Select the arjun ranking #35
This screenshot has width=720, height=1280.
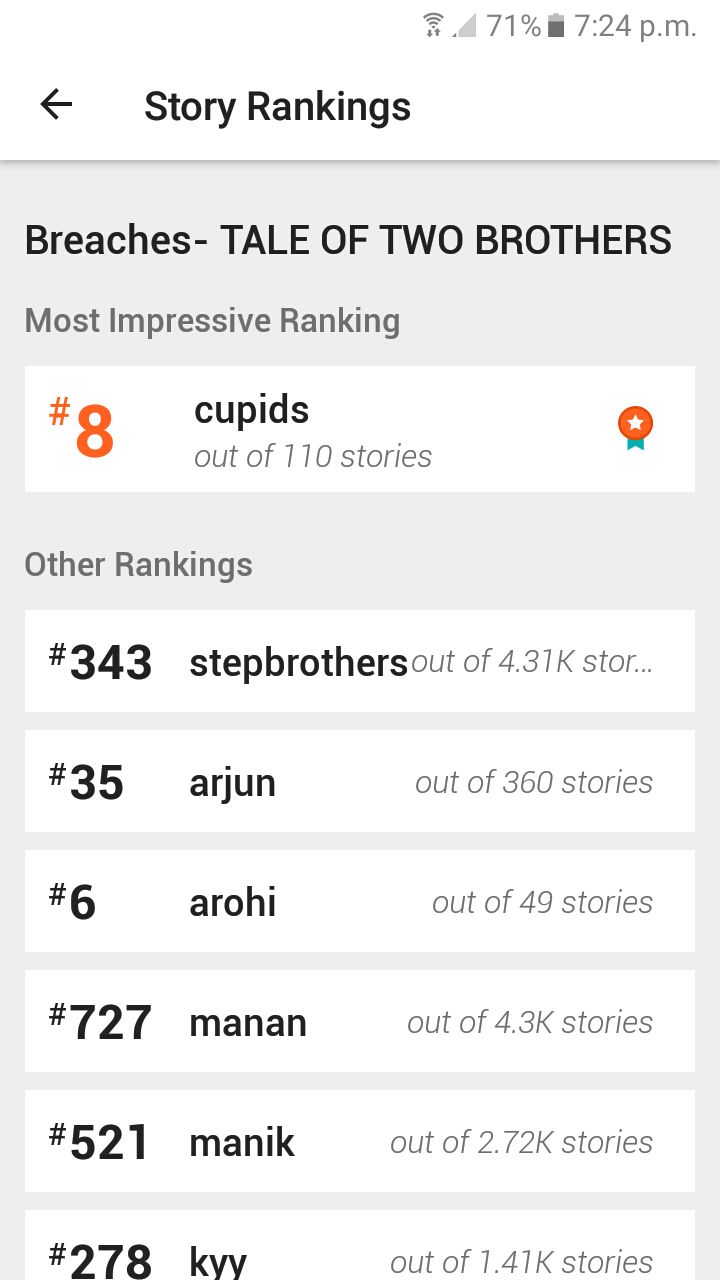[x=360, y=781]
